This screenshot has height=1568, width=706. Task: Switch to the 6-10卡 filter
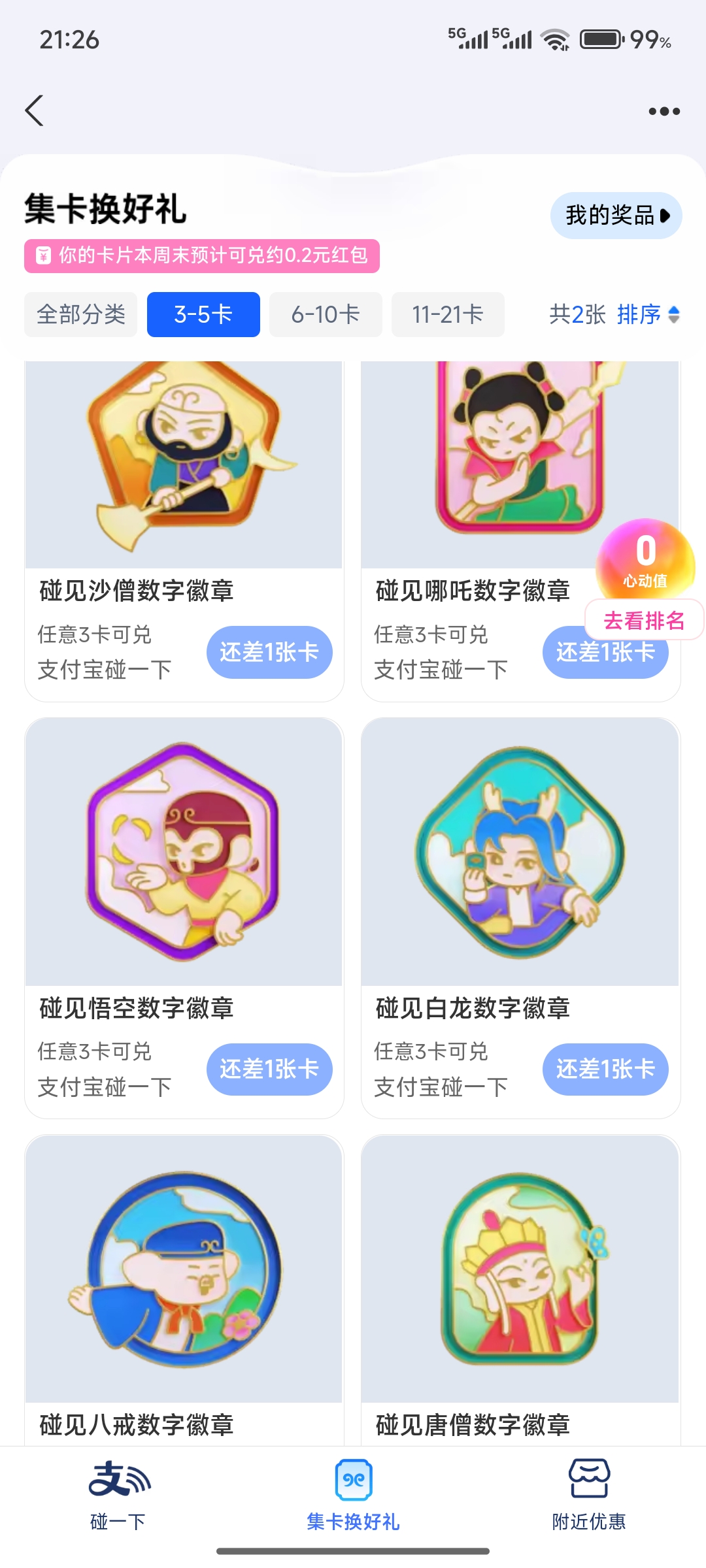[x=326, y=314]
